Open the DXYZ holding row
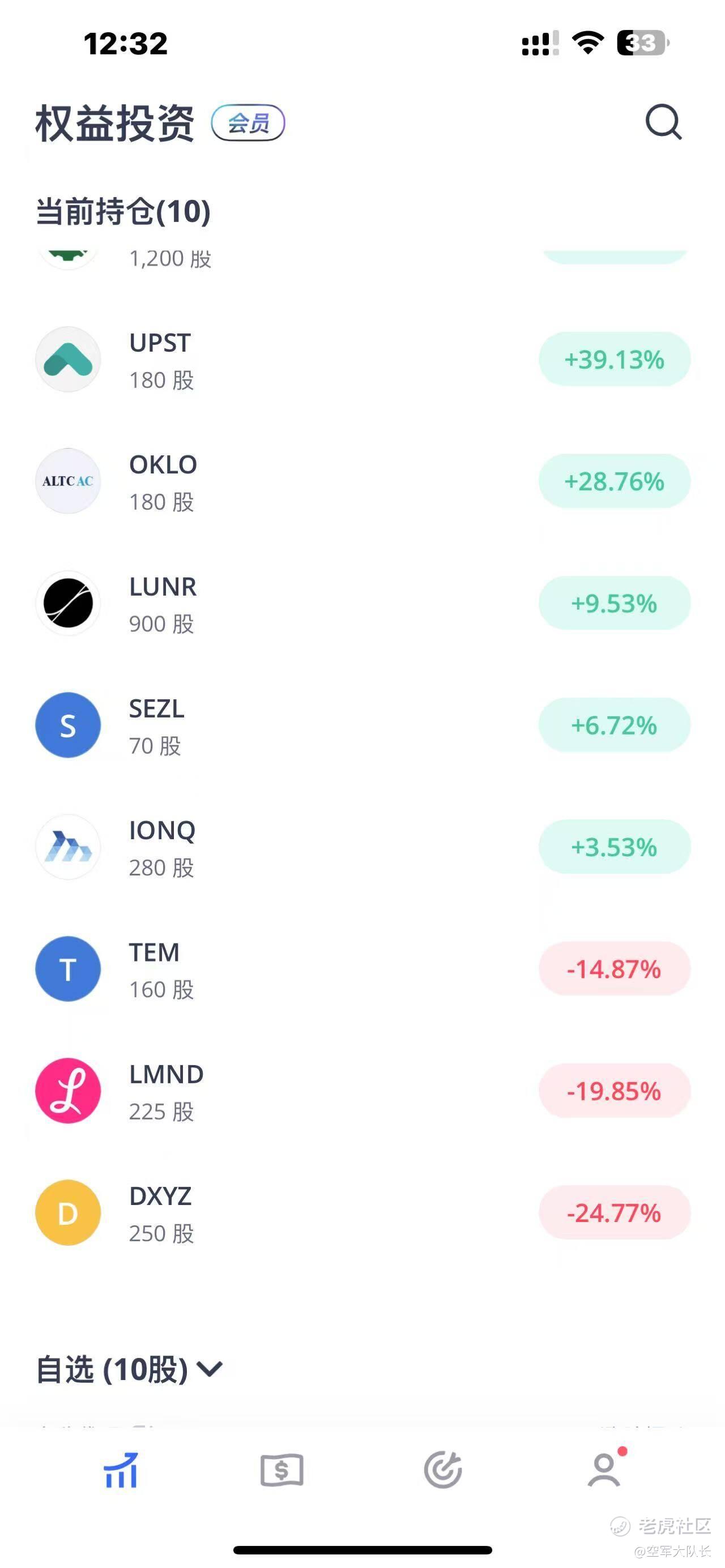This screenshot has height=1568, width=725. (362, 1212)
